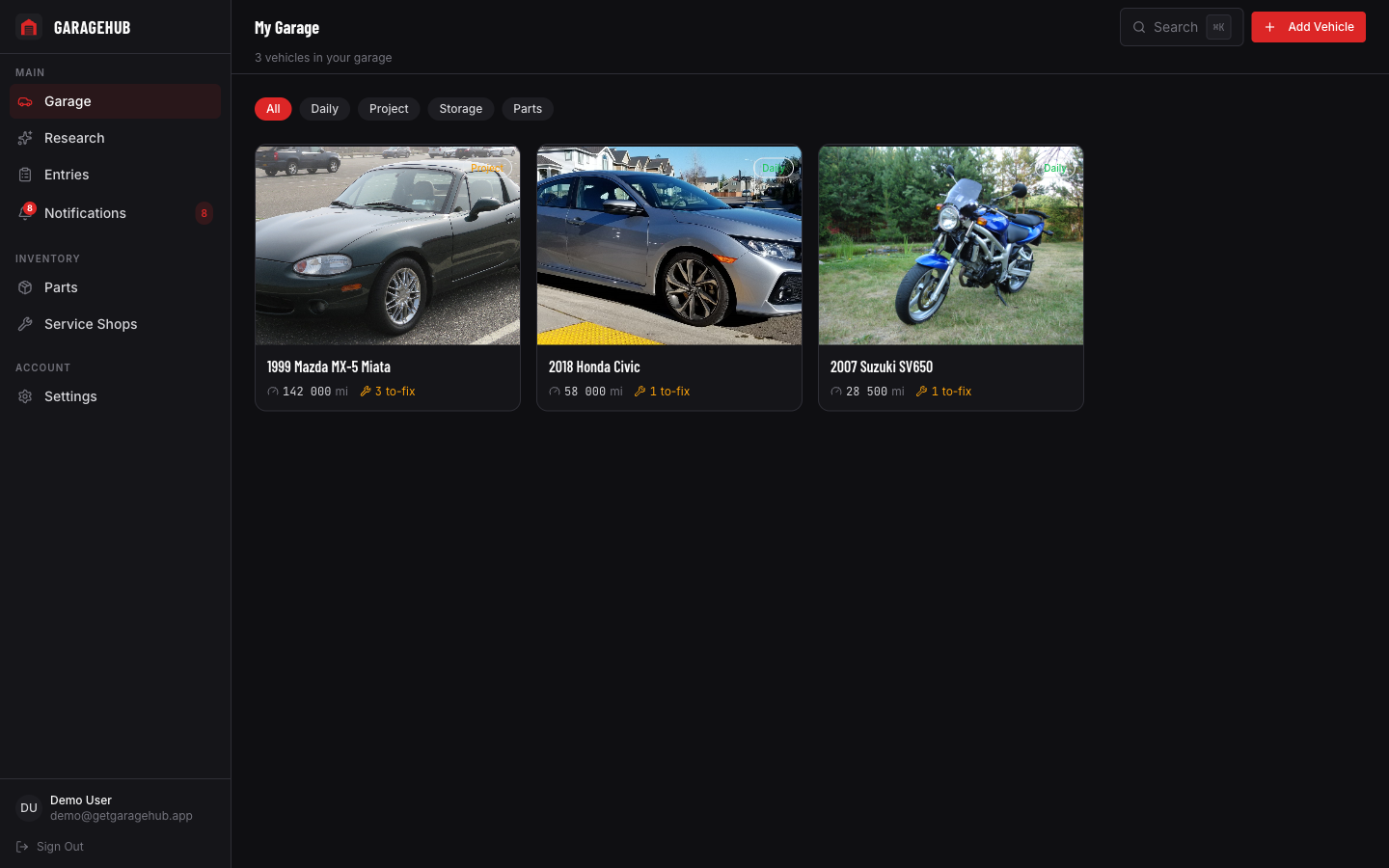Open Settings

[x=115, y=396]
